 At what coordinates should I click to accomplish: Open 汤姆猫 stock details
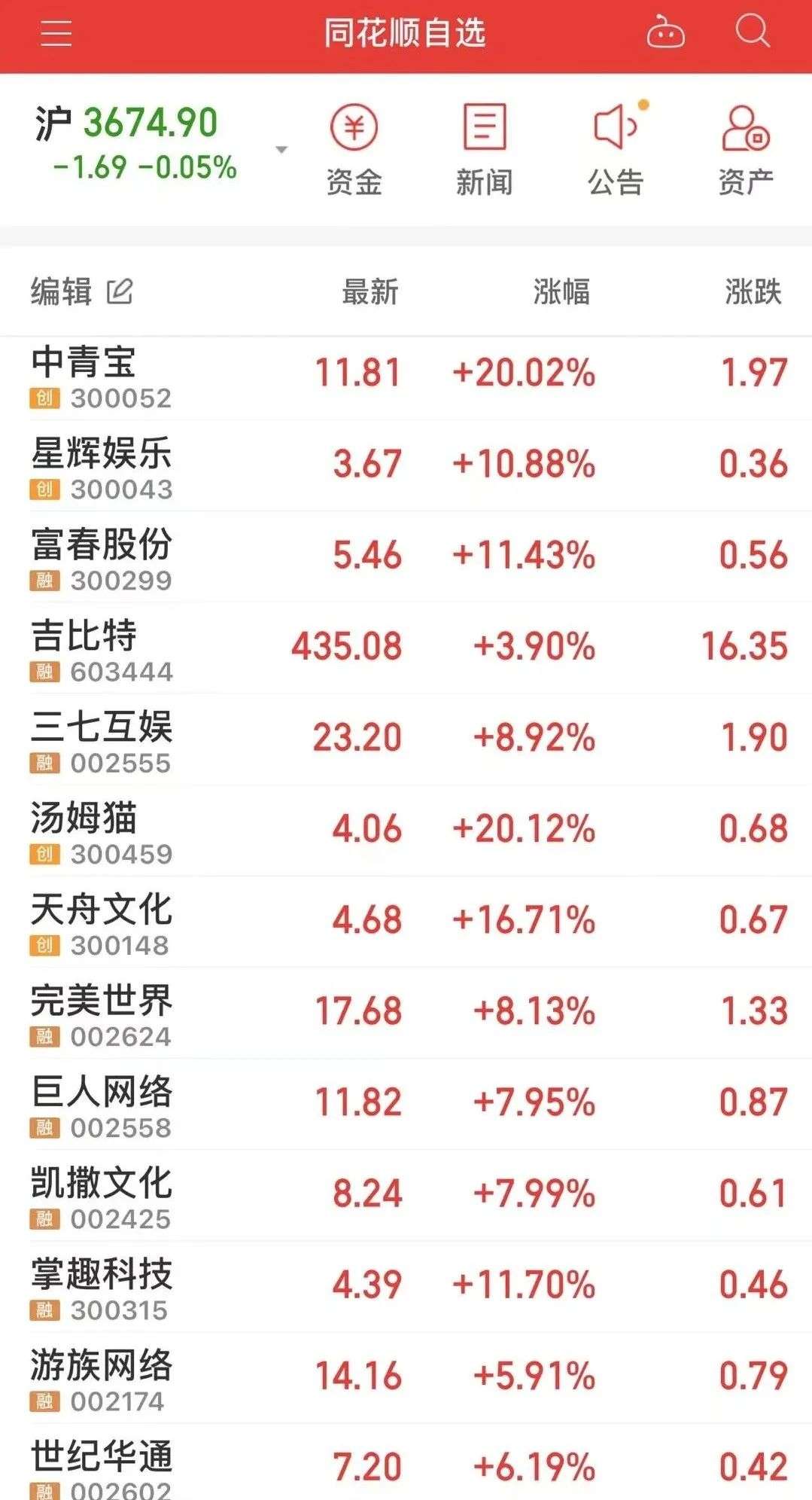point(84,819)
